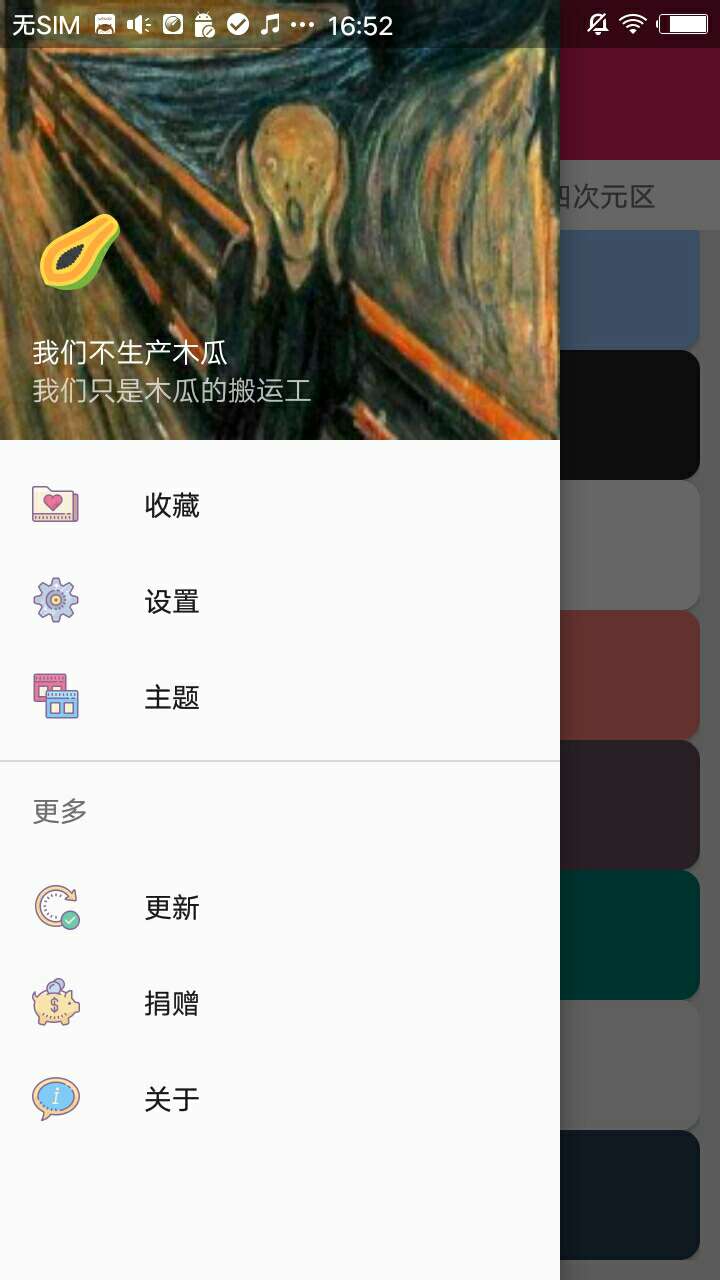Image resolution: width=720 pixels, height=1280 pixels.
Task: Select the 主题 theme storefront icon
Action: pyautogui.click(x=55, y=697)
